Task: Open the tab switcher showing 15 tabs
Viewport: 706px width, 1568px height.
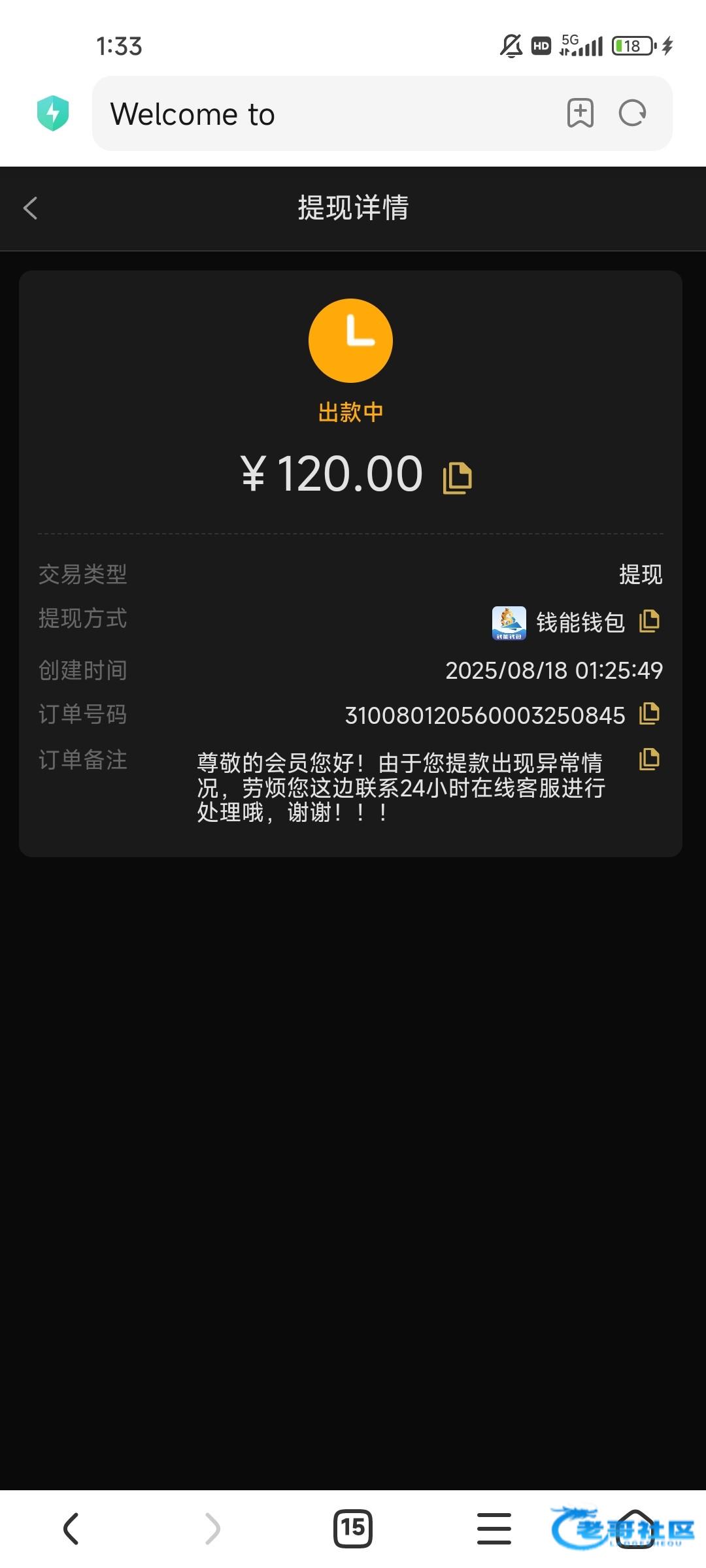Action: [x=353, y=1529]
